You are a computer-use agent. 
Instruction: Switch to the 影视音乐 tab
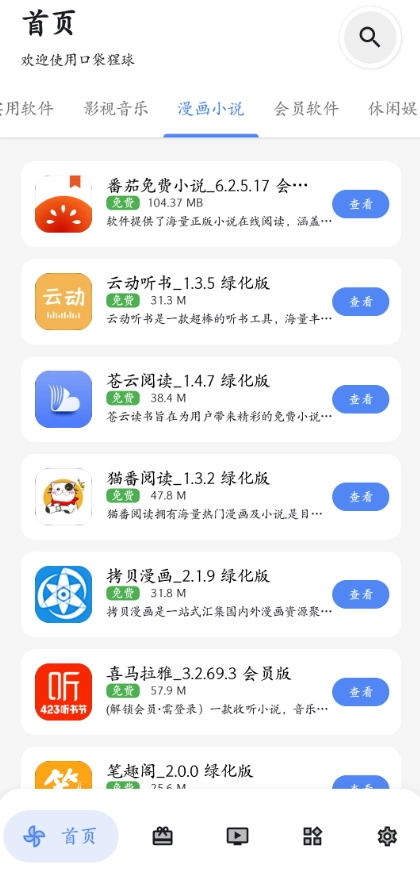point(116,108)
